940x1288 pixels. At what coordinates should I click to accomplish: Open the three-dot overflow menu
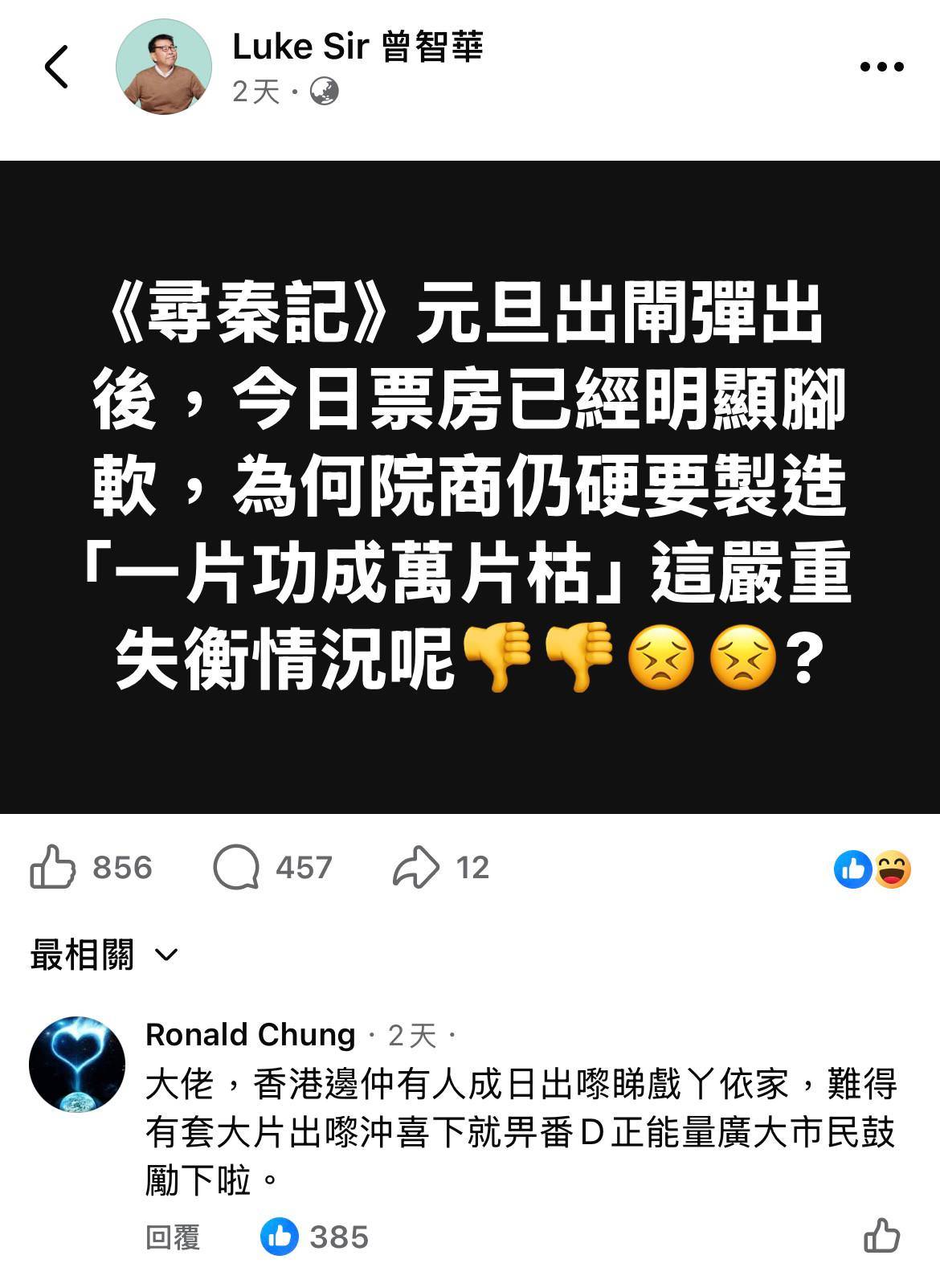(x=881, y=67)
